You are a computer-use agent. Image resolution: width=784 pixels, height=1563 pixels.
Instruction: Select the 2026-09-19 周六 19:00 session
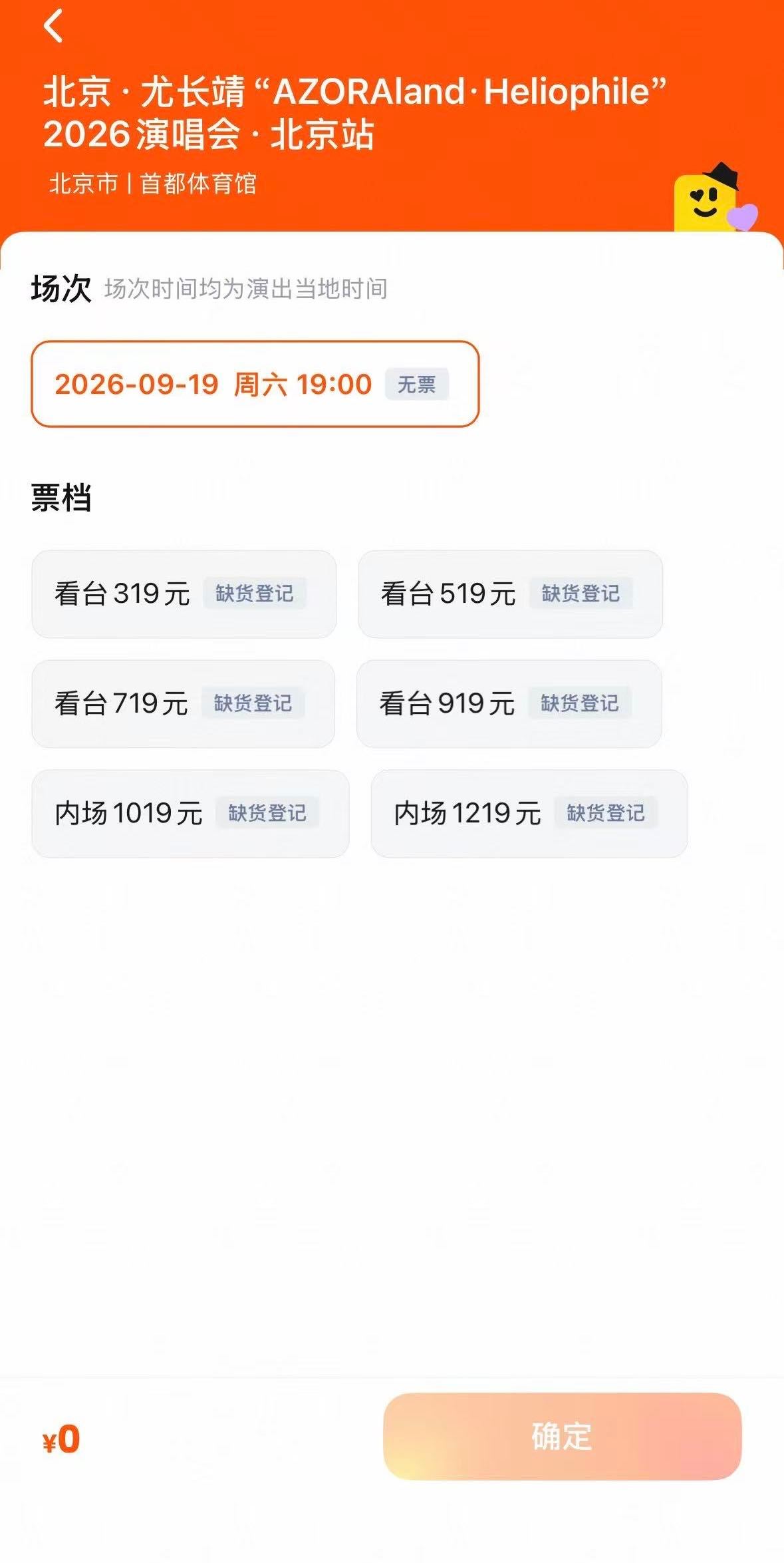click(255, 384)
